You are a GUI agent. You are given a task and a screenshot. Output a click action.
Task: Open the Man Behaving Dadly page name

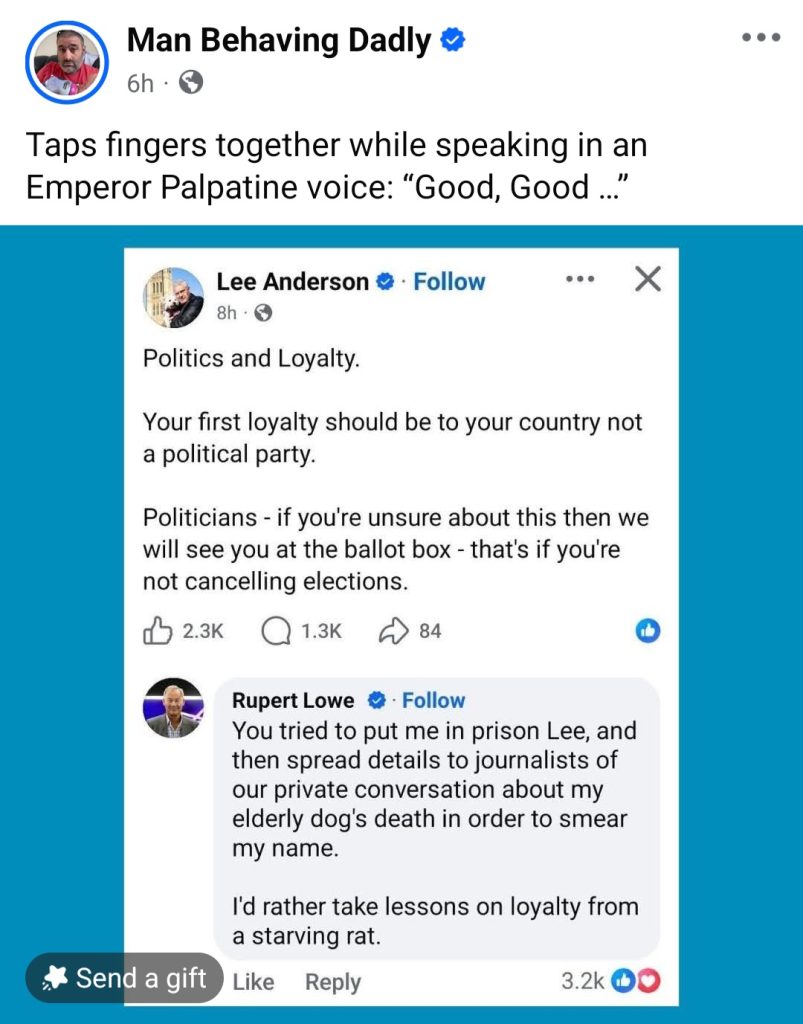(279, 41)
